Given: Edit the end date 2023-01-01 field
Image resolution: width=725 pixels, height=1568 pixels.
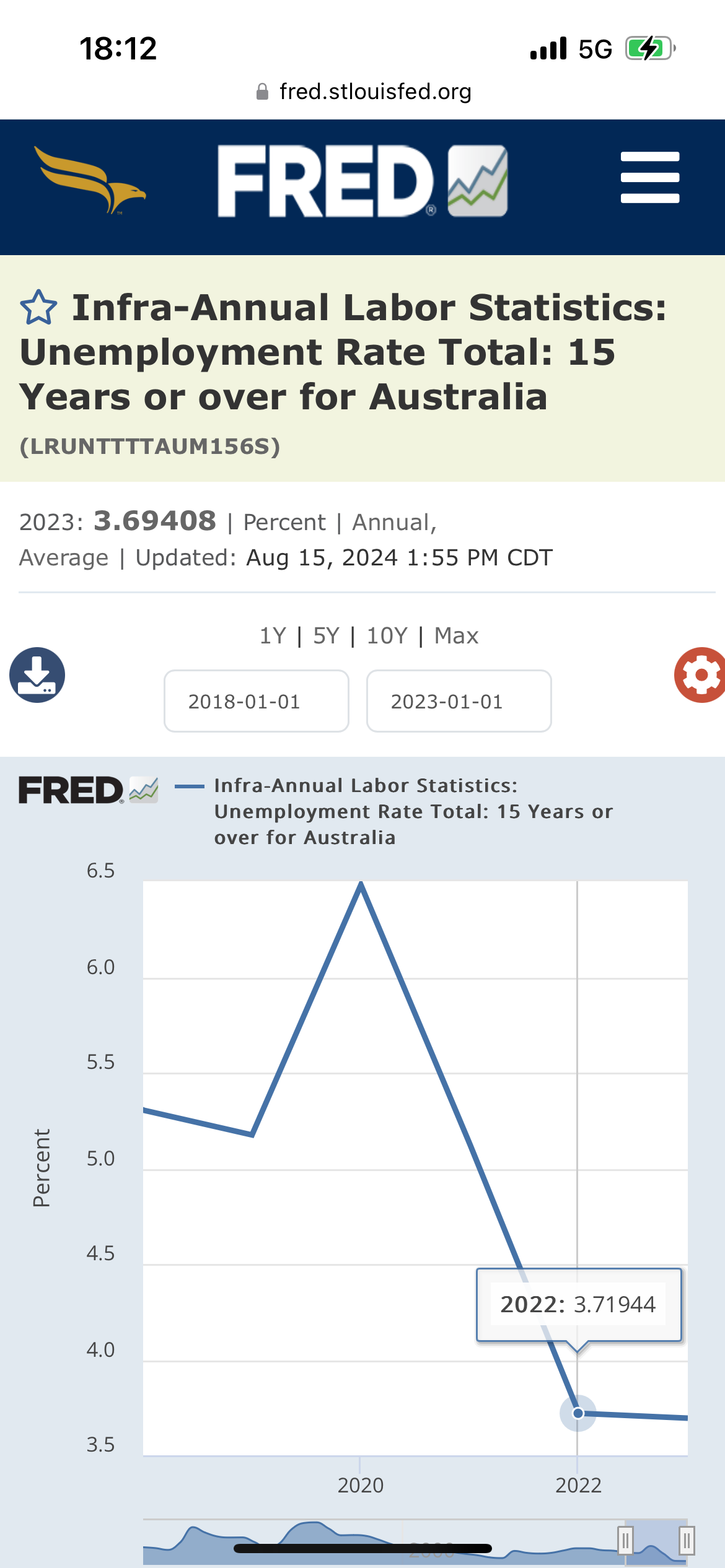Looking at the screenshot, I should 459,701.
